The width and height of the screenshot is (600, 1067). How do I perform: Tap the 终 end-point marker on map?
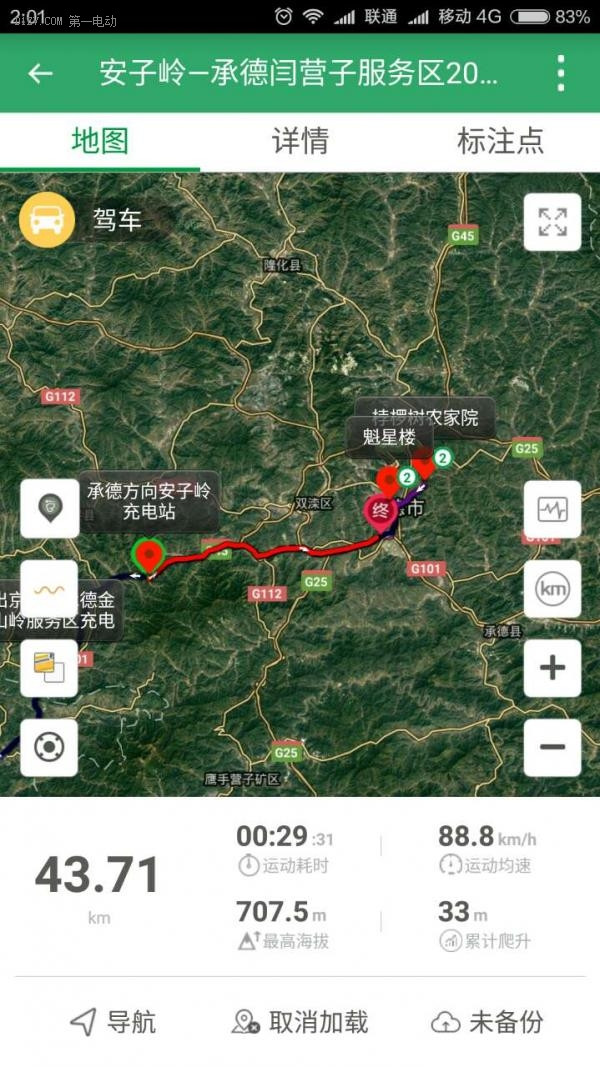[380, 512]
